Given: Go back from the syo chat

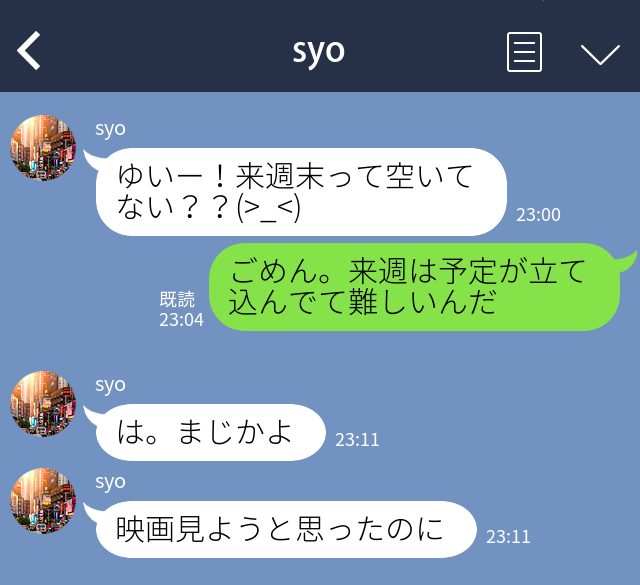Looking at the screenshot, I should pyautogui.click(x=29, y=51).
